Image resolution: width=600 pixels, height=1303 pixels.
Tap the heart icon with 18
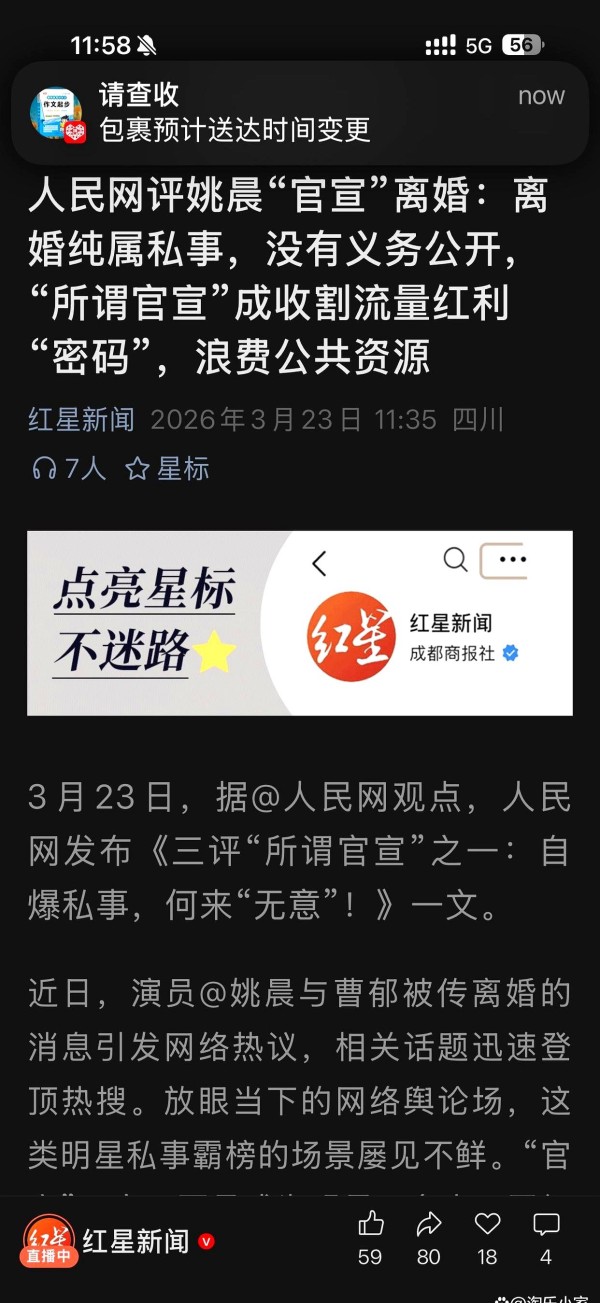(487, 1225)
